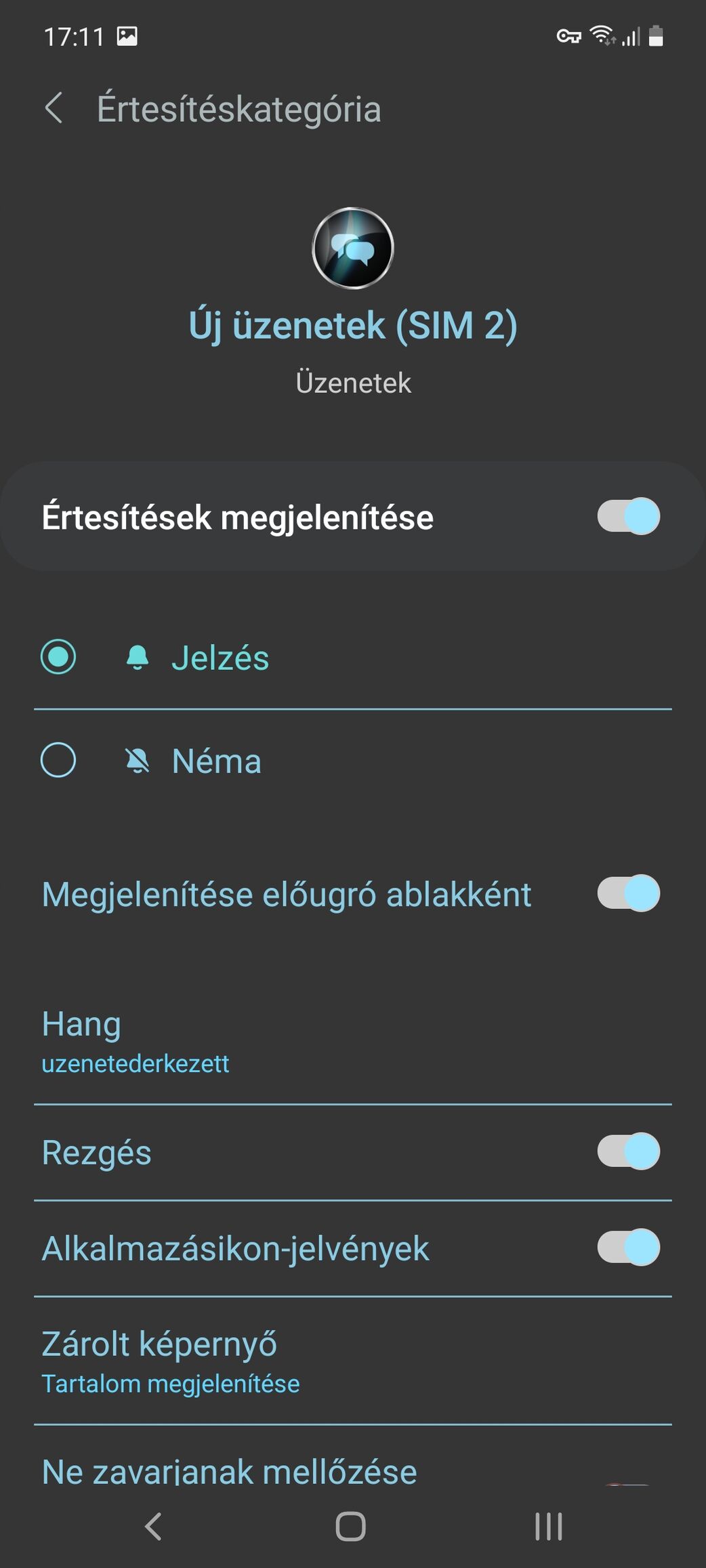Select the Néma radio option
This screenshot has width=706, height=1568.
tap(58, 760)
